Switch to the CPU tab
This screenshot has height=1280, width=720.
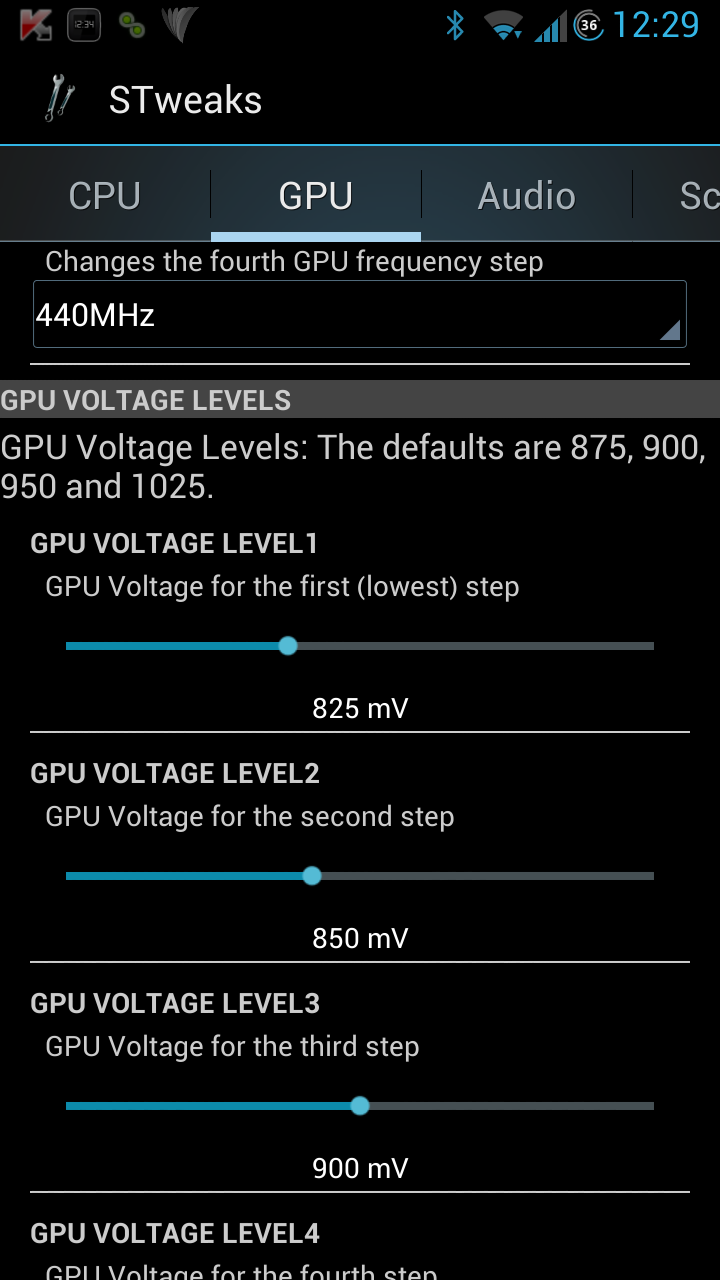[105, 195]
